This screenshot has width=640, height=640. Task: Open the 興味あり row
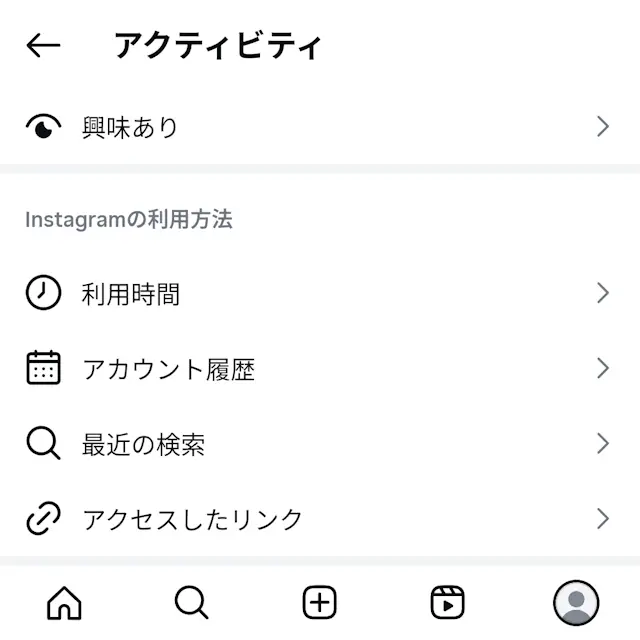click(x=320, y=127)
